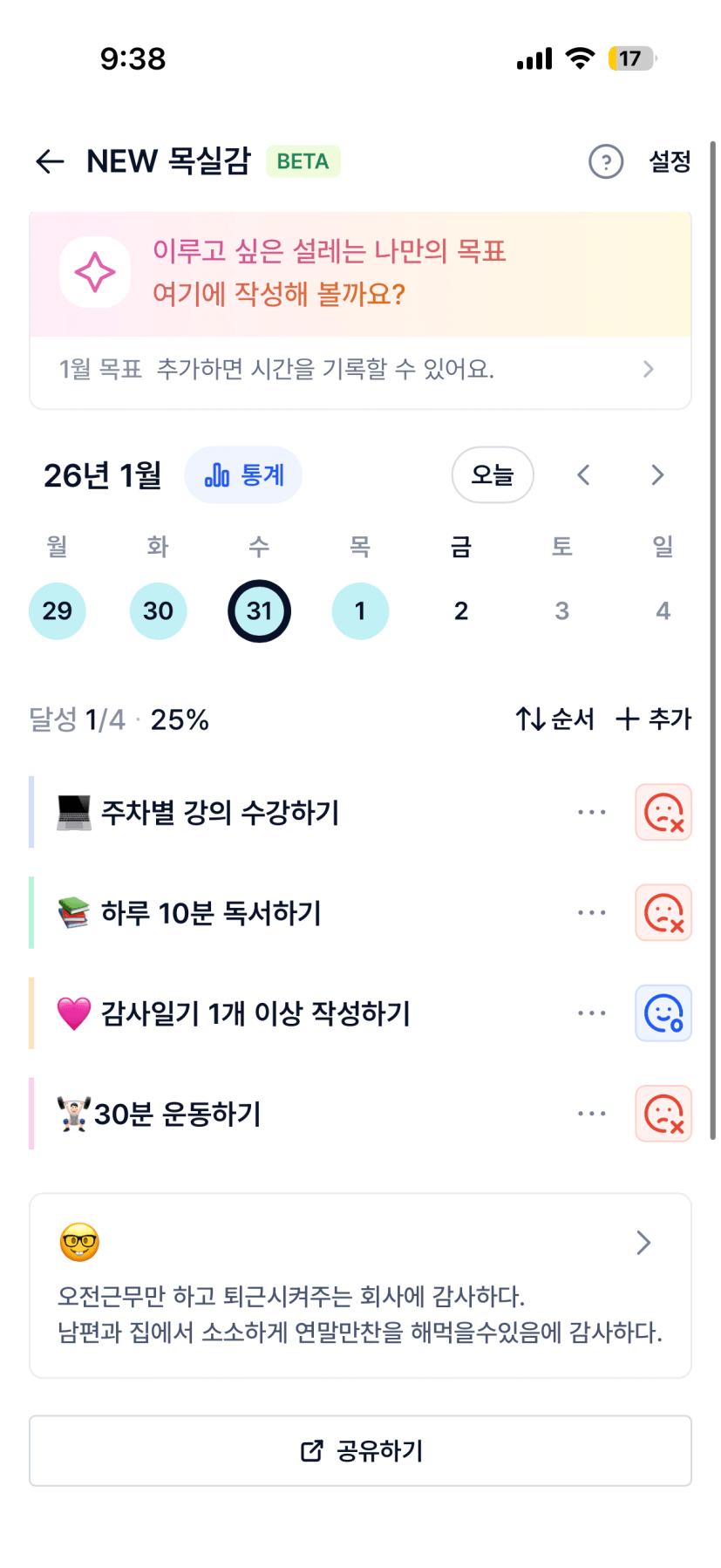Open the help question mark icon

click(x=606, y=161)
